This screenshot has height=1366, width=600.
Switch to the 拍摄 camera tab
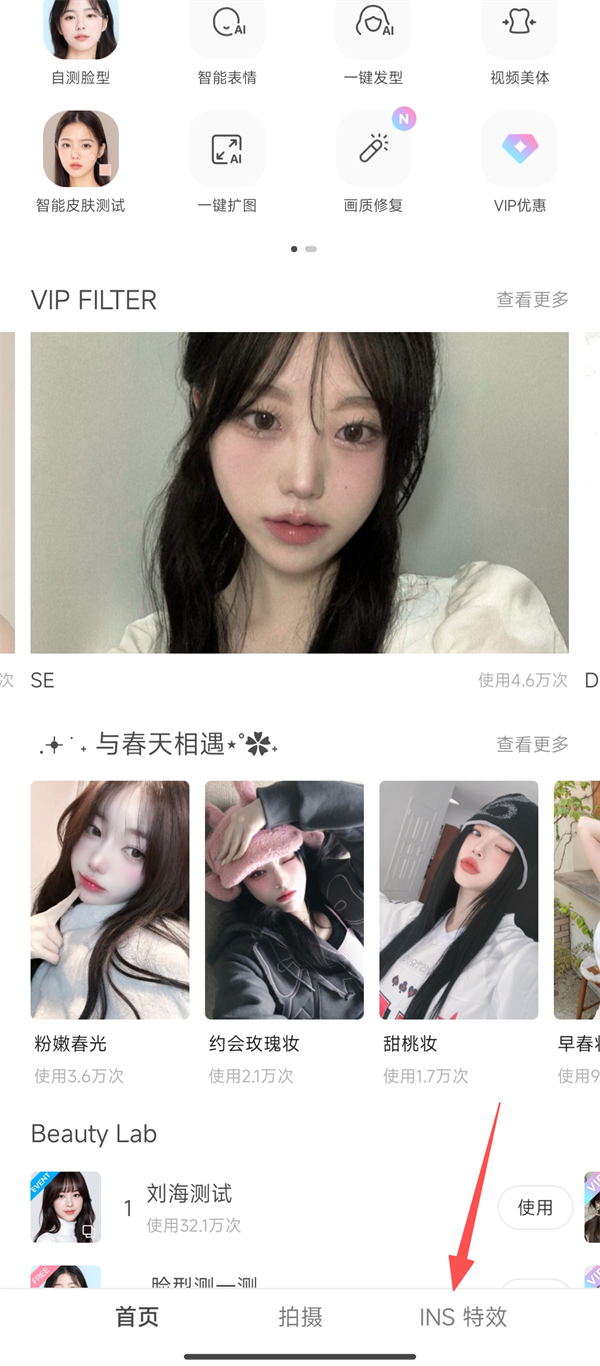tap(300, 1317)
